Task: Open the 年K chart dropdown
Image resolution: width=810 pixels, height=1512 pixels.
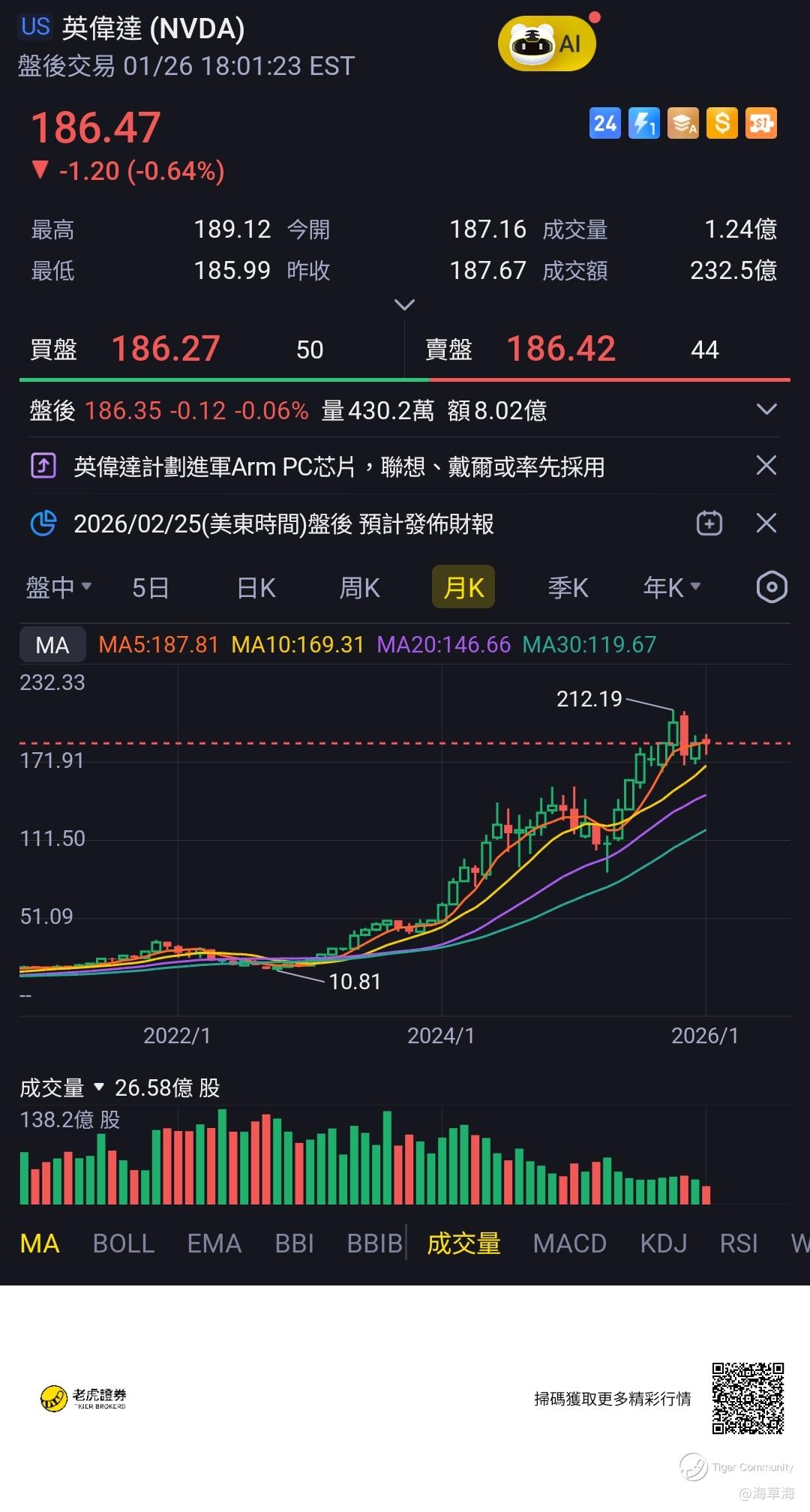Action: click(671, 587)
